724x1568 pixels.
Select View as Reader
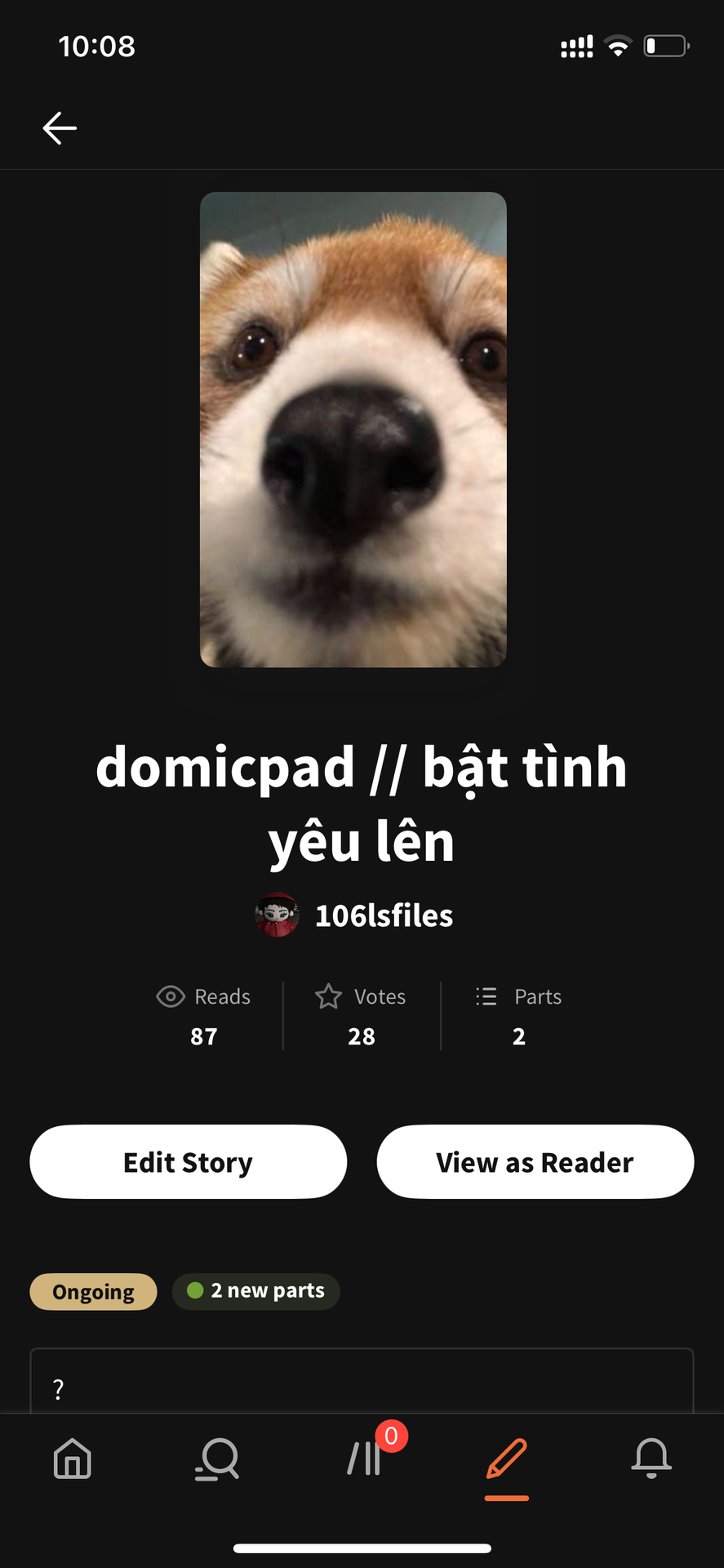(x=535, y=1161)
